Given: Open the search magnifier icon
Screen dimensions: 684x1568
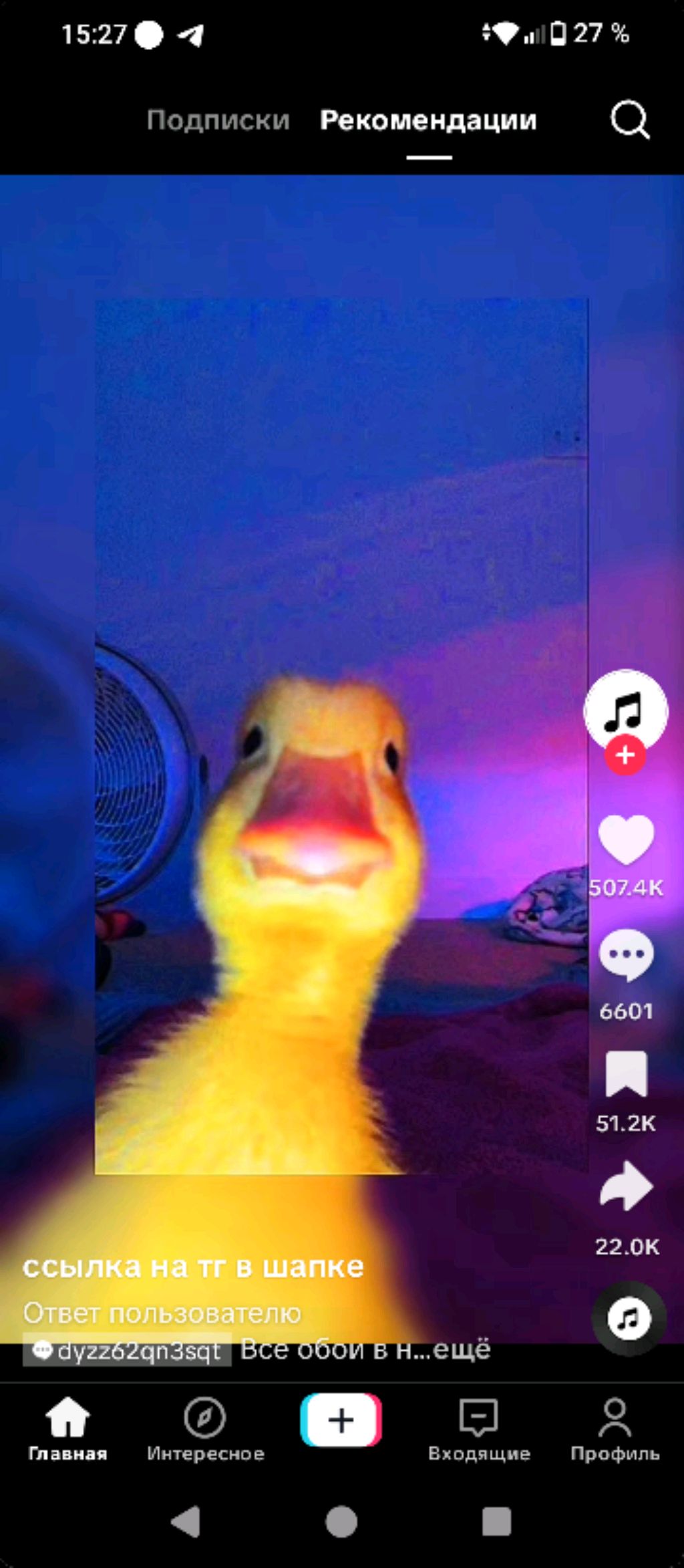Looking at the screenshot, I should tap(629, 120).
